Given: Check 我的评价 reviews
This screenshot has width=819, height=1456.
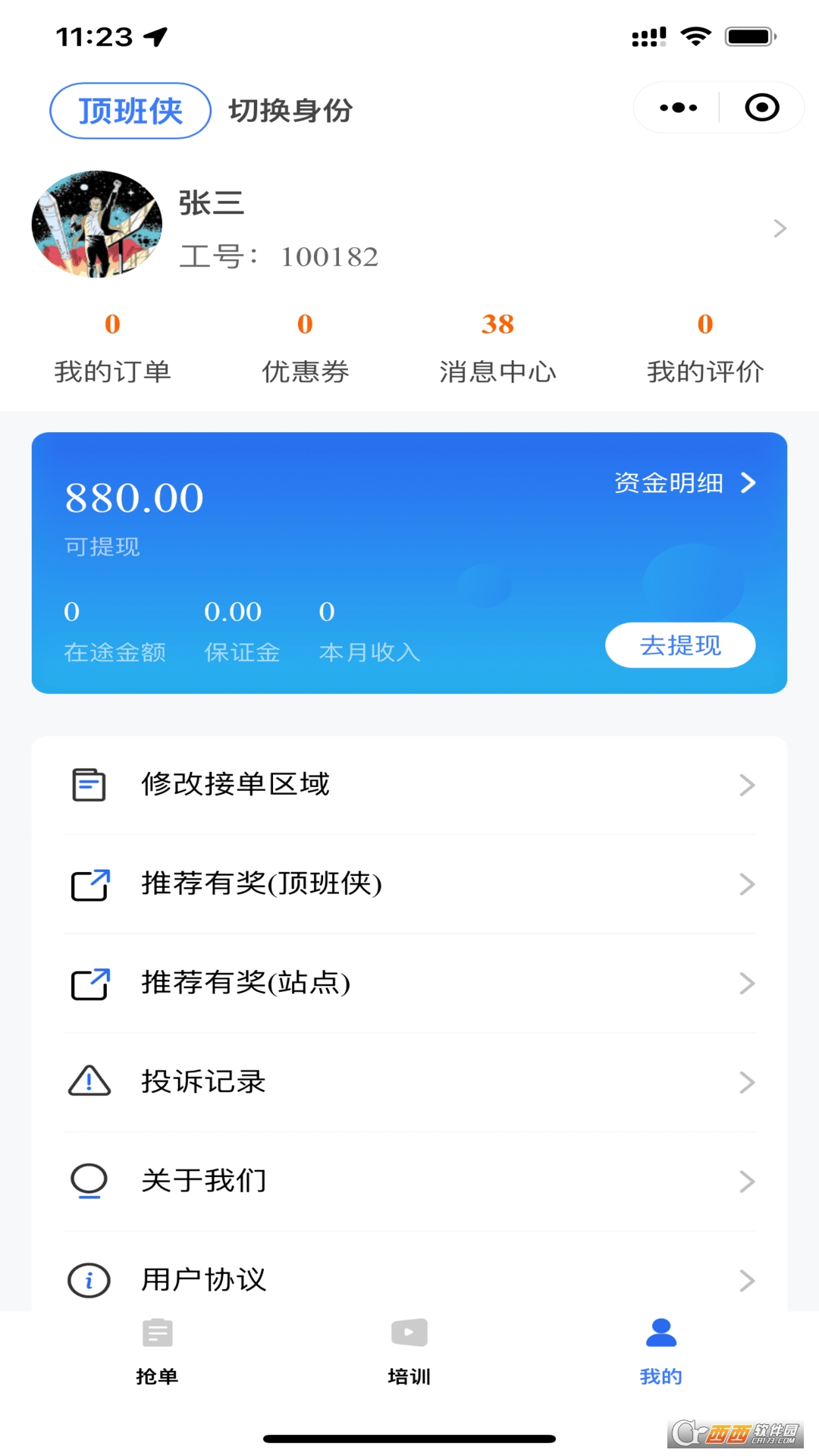Looking at the screenshot, I should [x=705, y=349].
